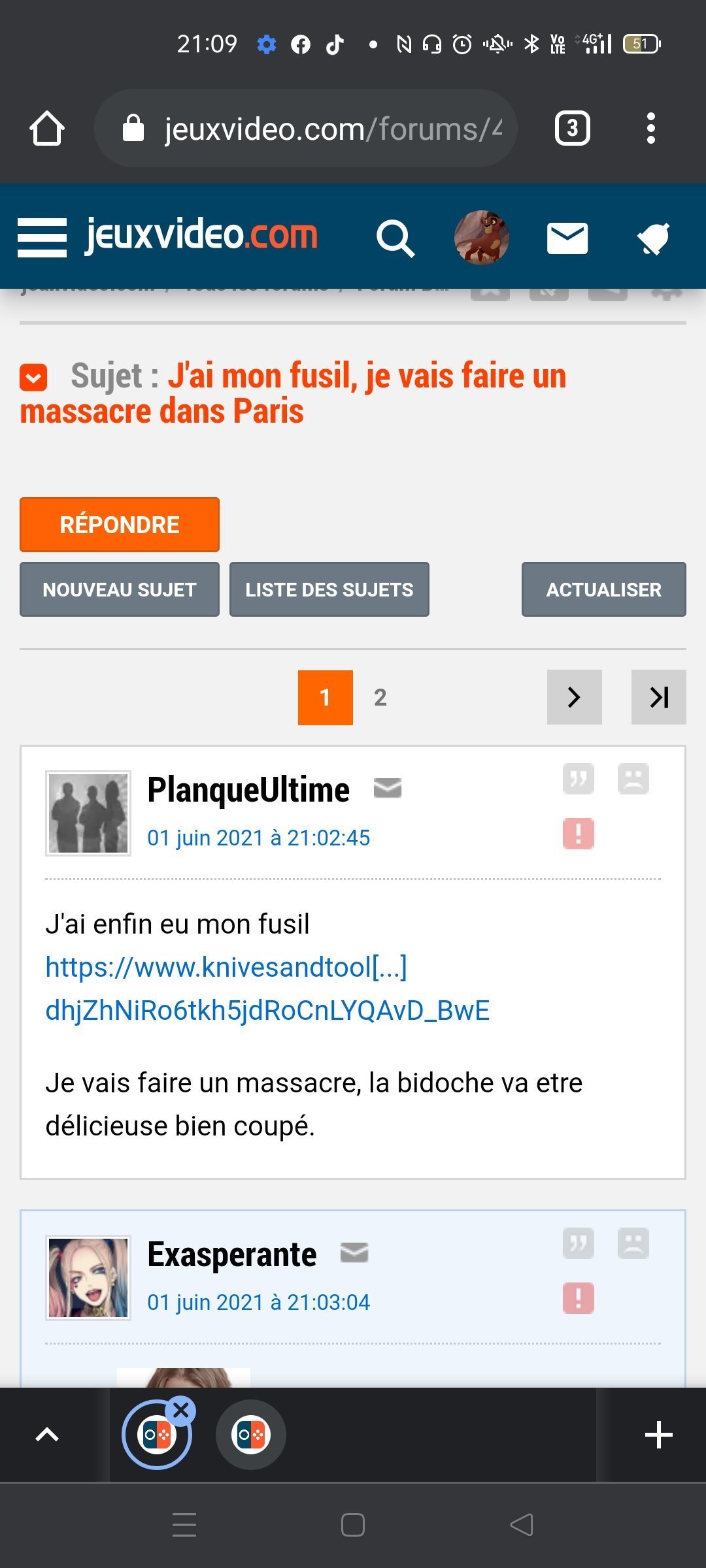Create a NOUVEAU SUJET
The width and height of the screenshot is (706, 1568).
click(120, 589)
